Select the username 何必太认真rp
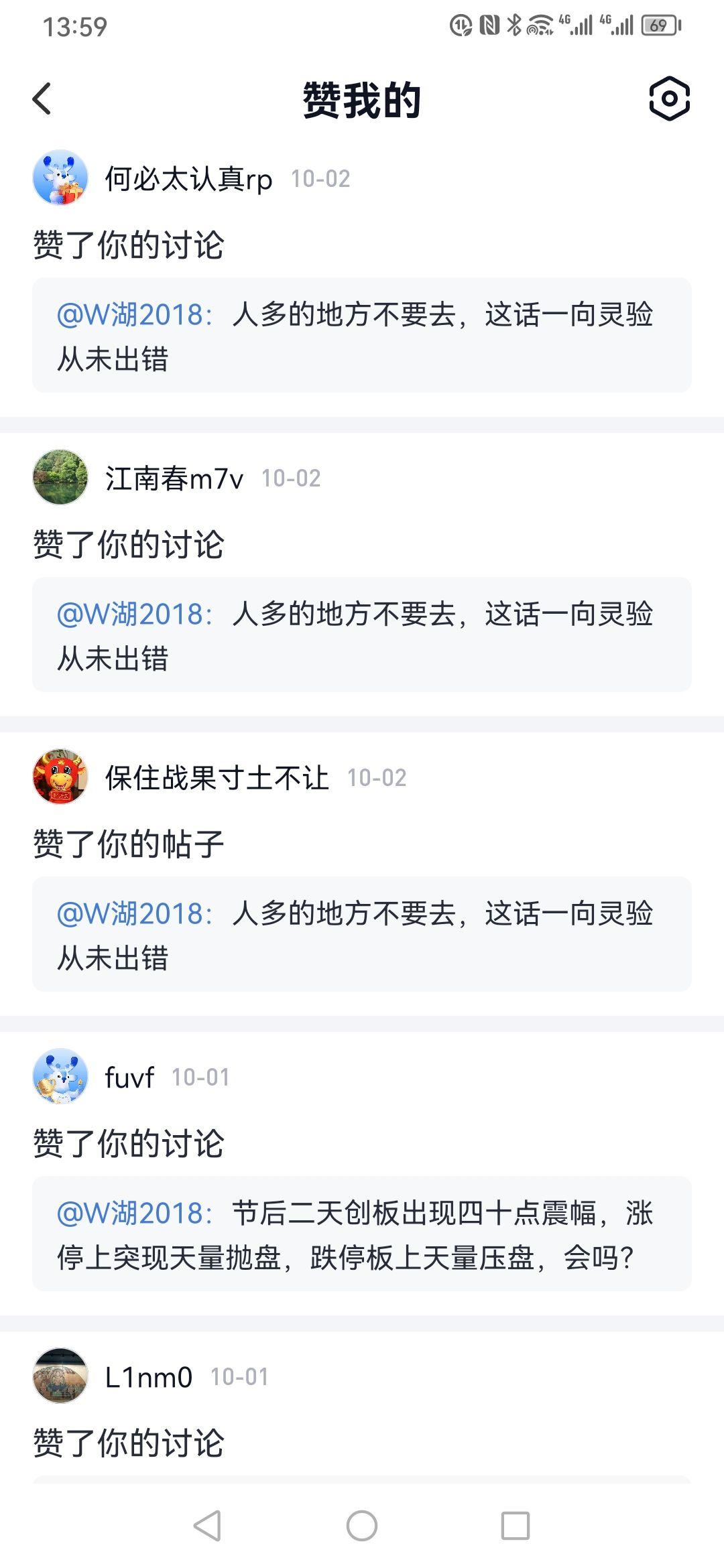724x1568 pixels. [190, 180]
